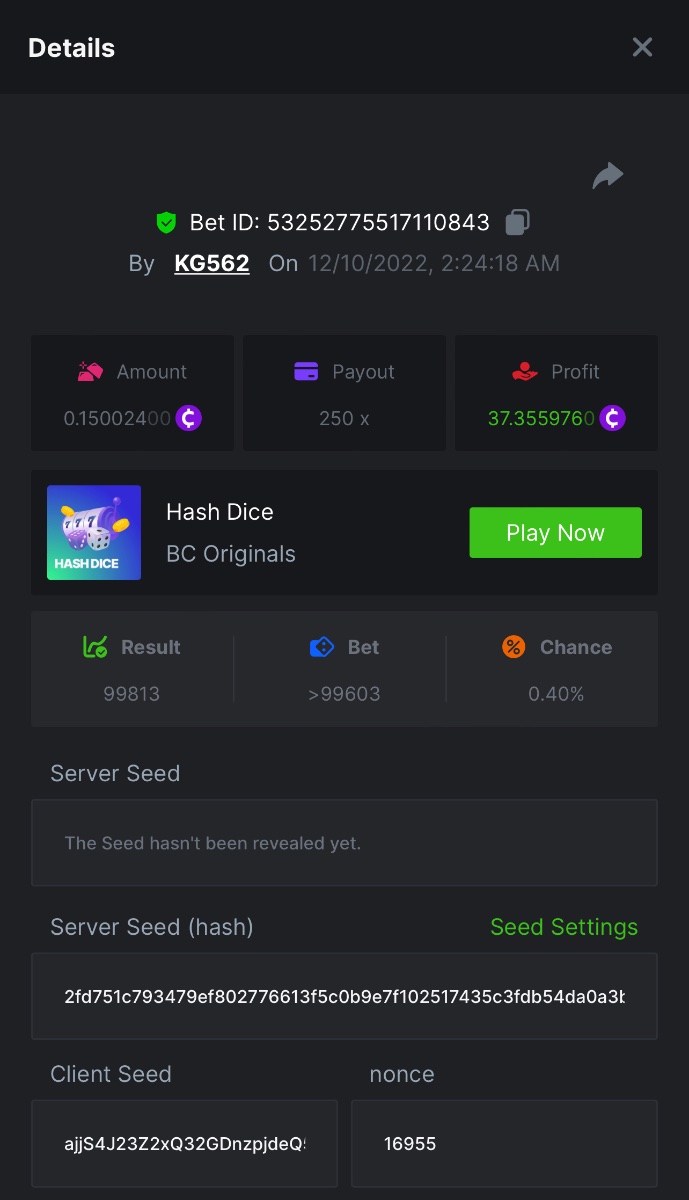Screen dimensions: 689x1200
Task: Copy the Bet ID
Action: coord(517,222)
